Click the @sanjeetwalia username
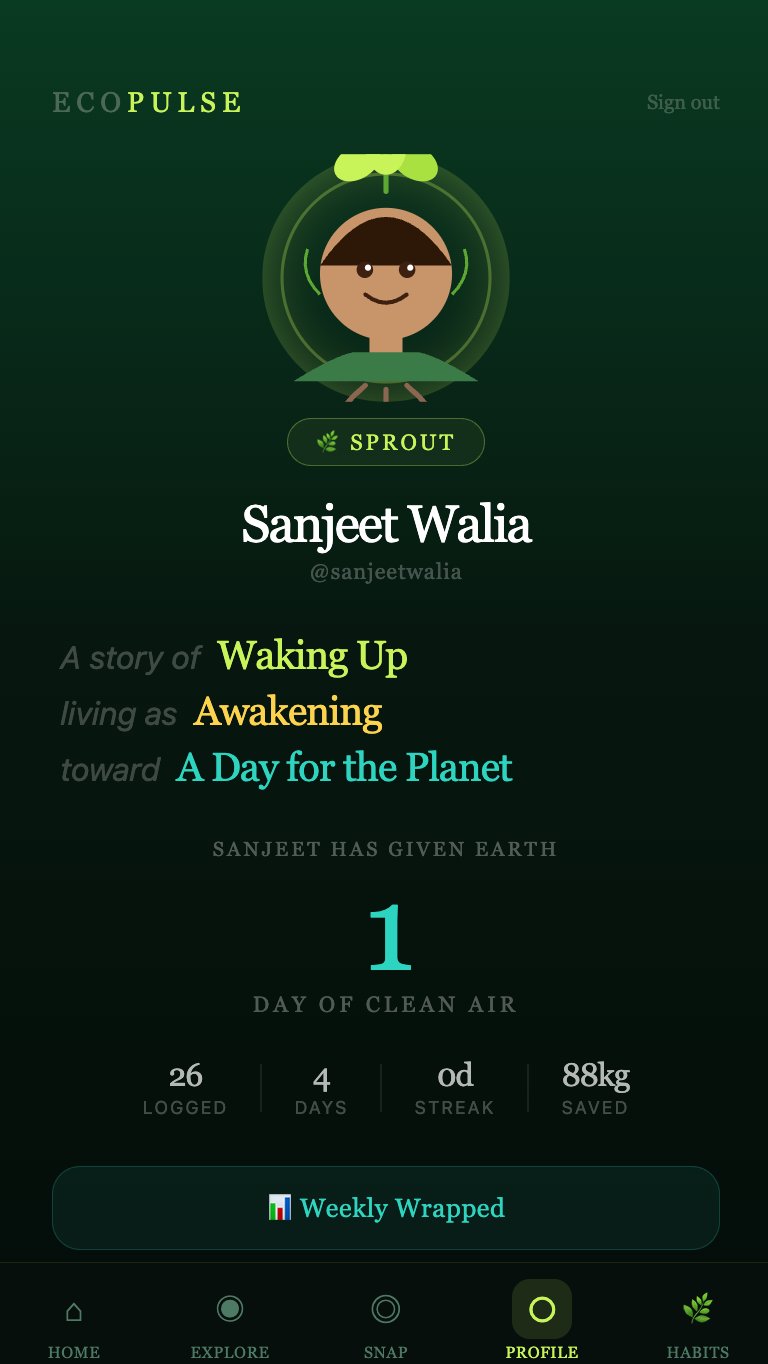This screenshot has width=768, height=1364. coord(385,571)
